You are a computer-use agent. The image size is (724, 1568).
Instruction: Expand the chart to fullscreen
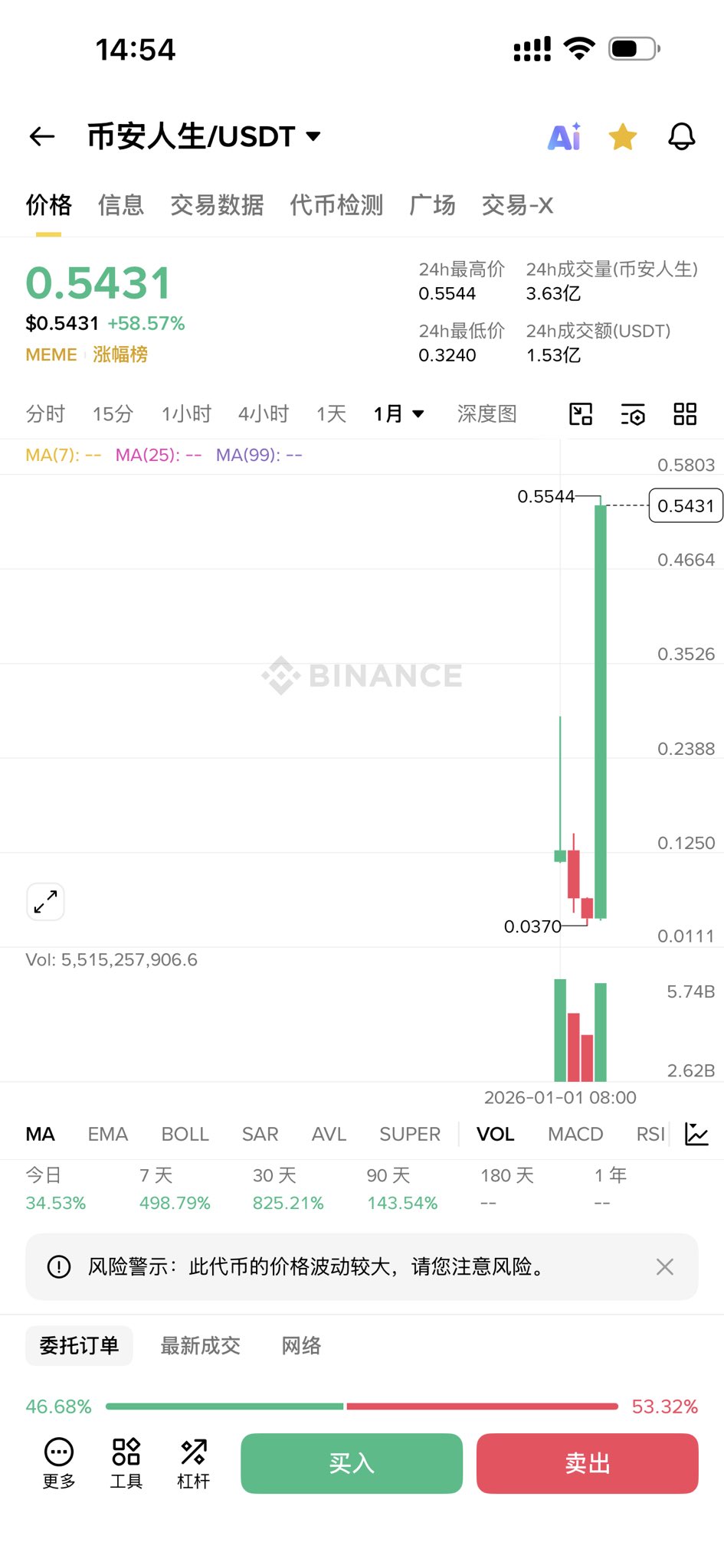tap(46, 902)
